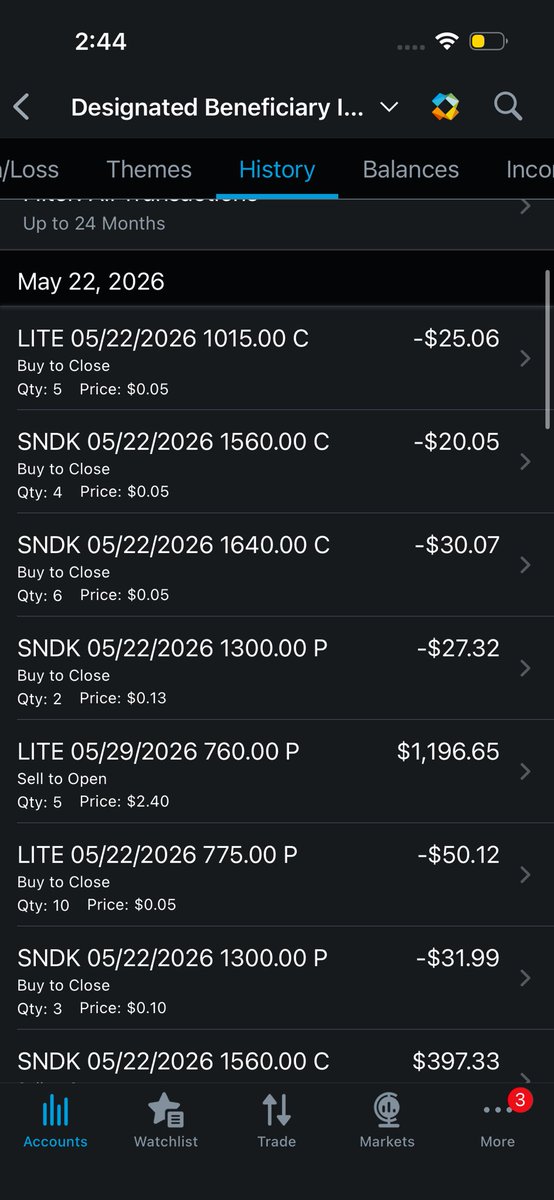Go back using the top-left arrow
554x1200 pixels.
tap(22, 107)
